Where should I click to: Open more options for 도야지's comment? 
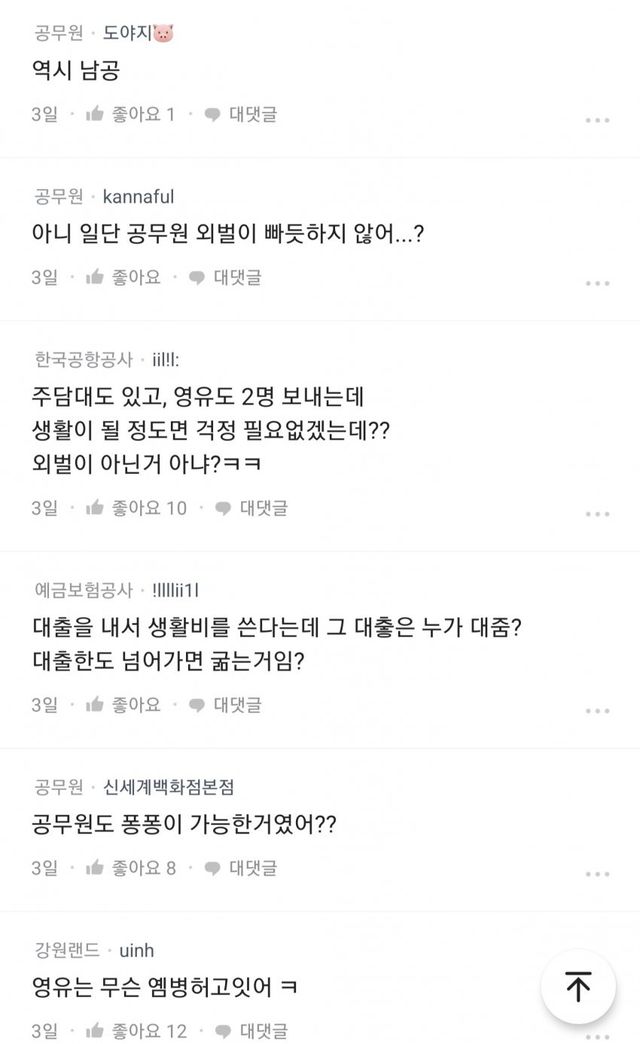(597, 120)
